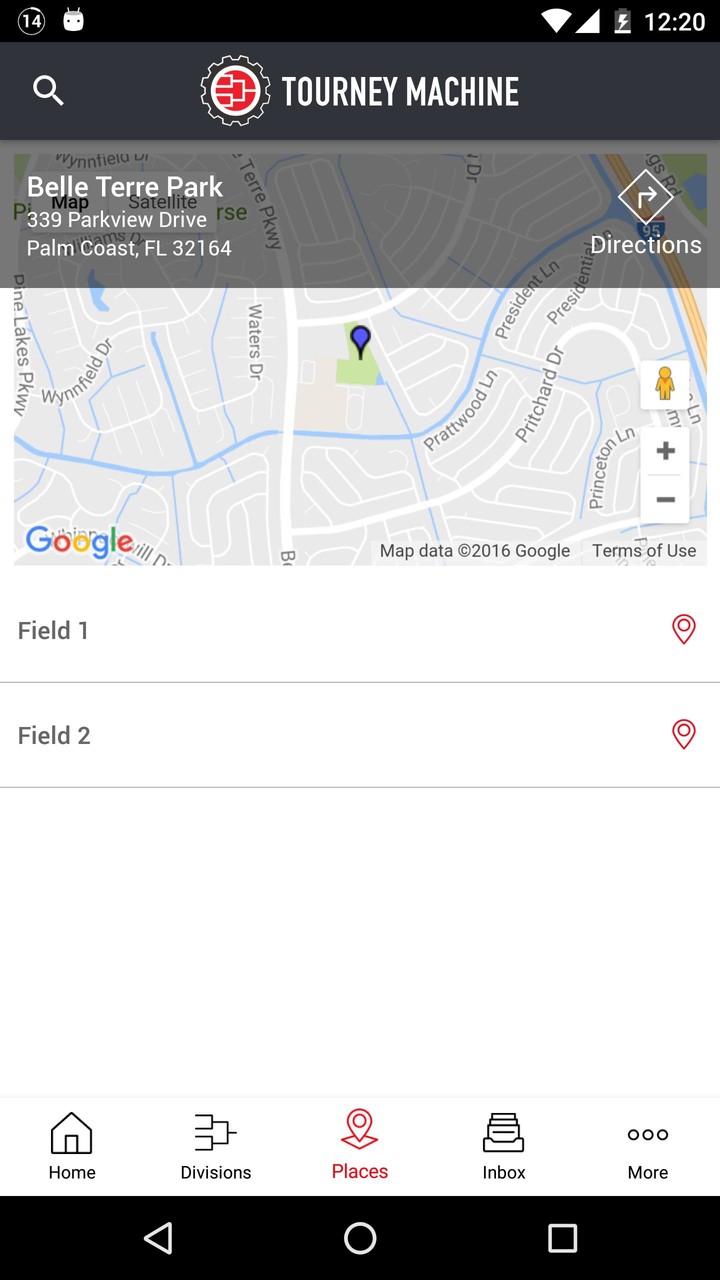
Task: Open the system recent apps view
Action: (562, 1238)
